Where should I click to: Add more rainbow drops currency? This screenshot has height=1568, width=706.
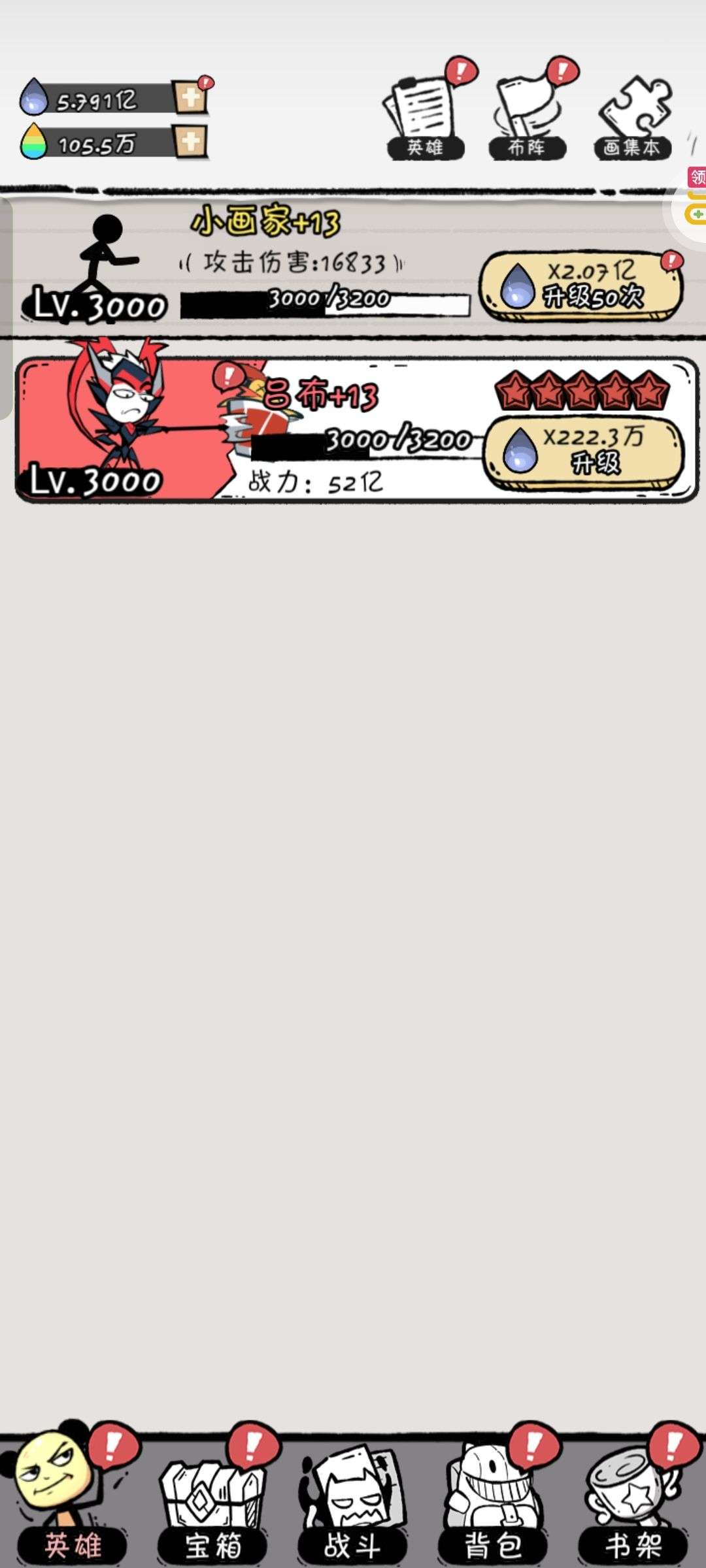(x=190, y=142)
